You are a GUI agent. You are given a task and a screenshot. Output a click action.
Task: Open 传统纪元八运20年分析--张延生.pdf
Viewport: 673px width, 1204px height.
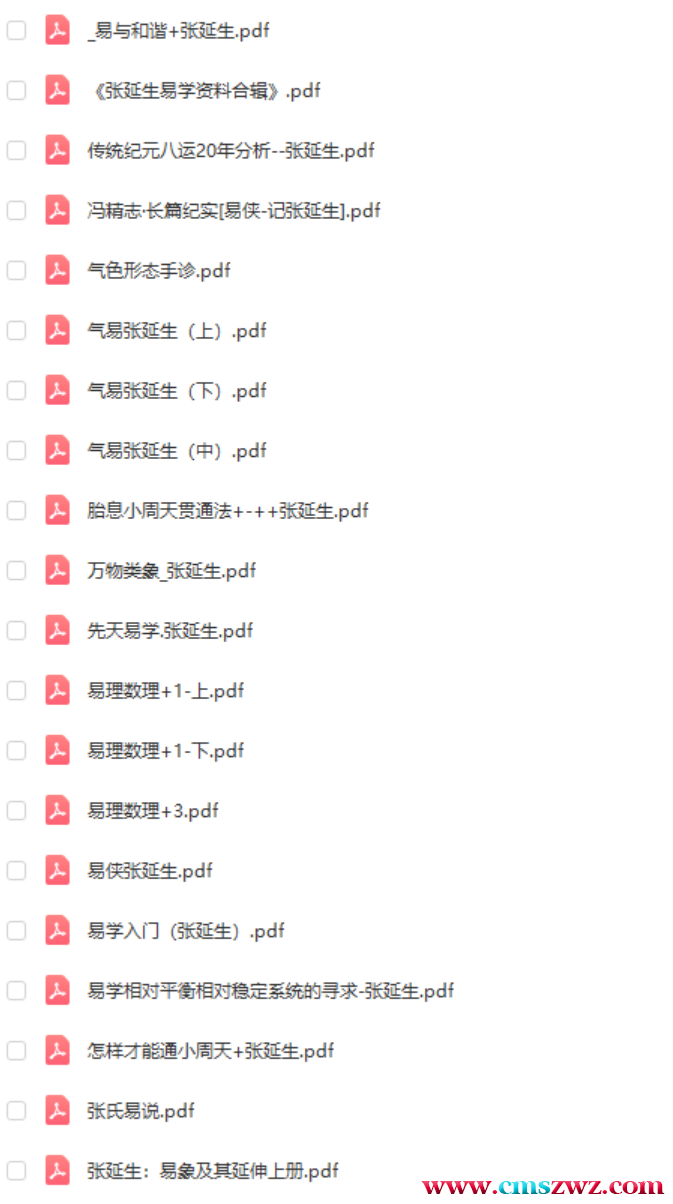[230, 151]
